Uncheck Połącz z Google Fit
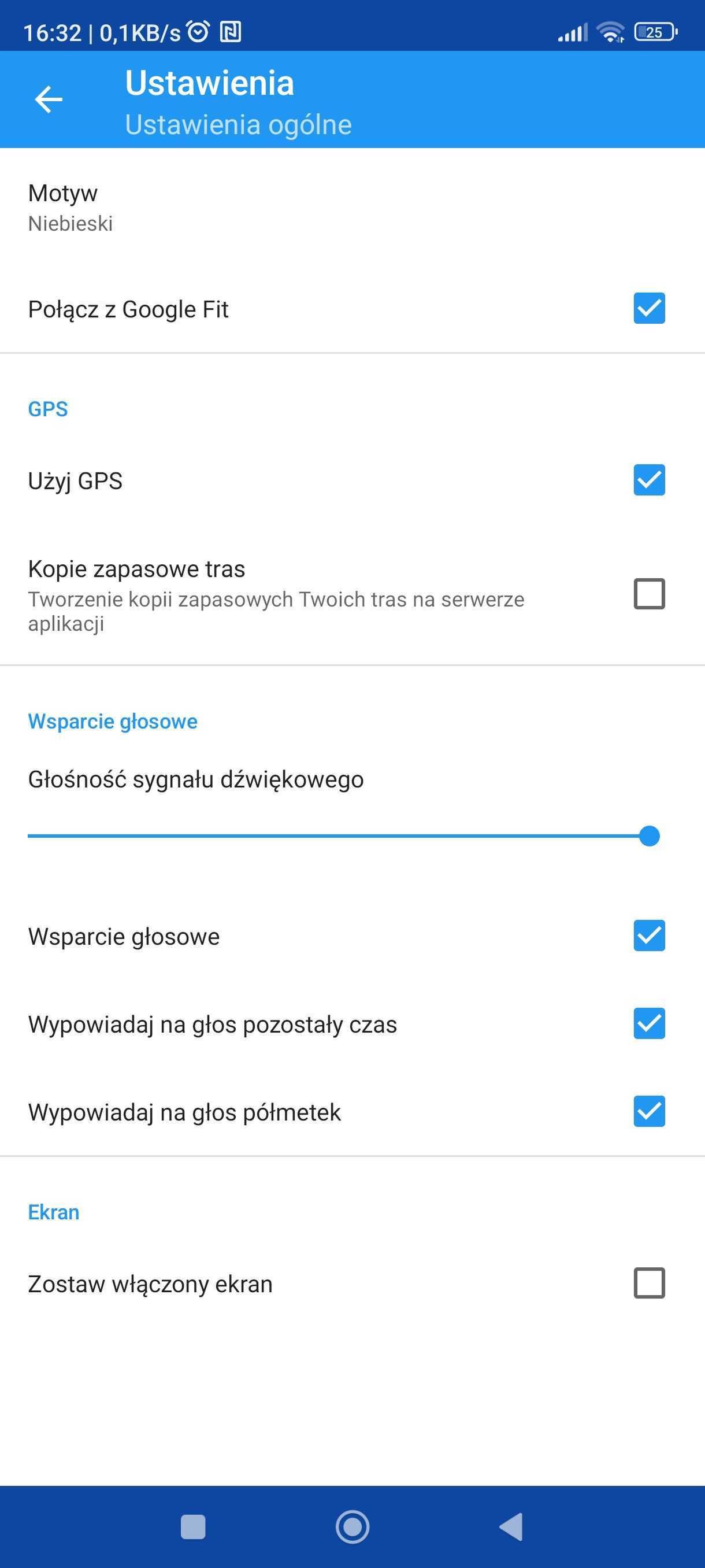705x1568 pixels. pos(648,308)
